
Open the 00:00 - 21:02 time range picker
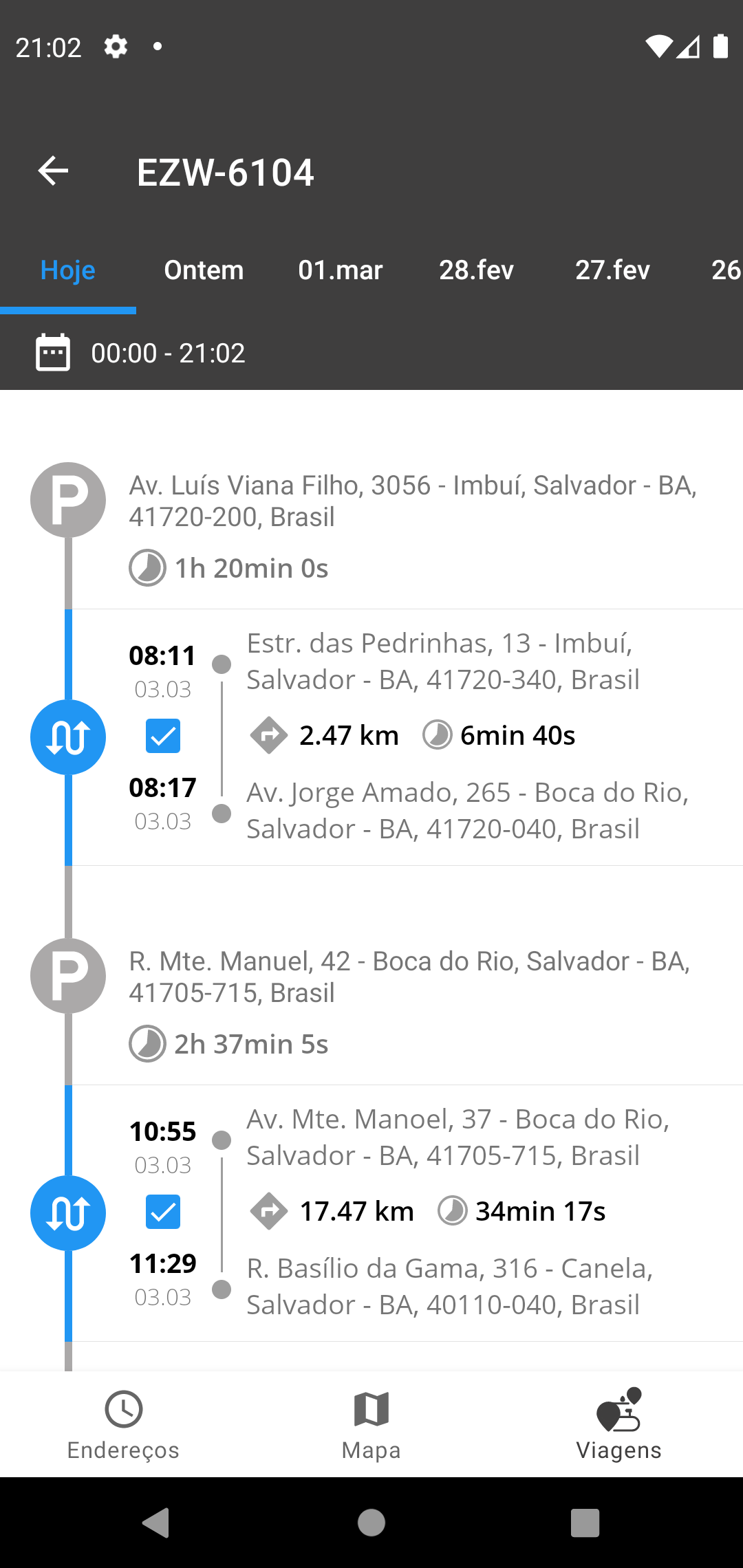140,352
